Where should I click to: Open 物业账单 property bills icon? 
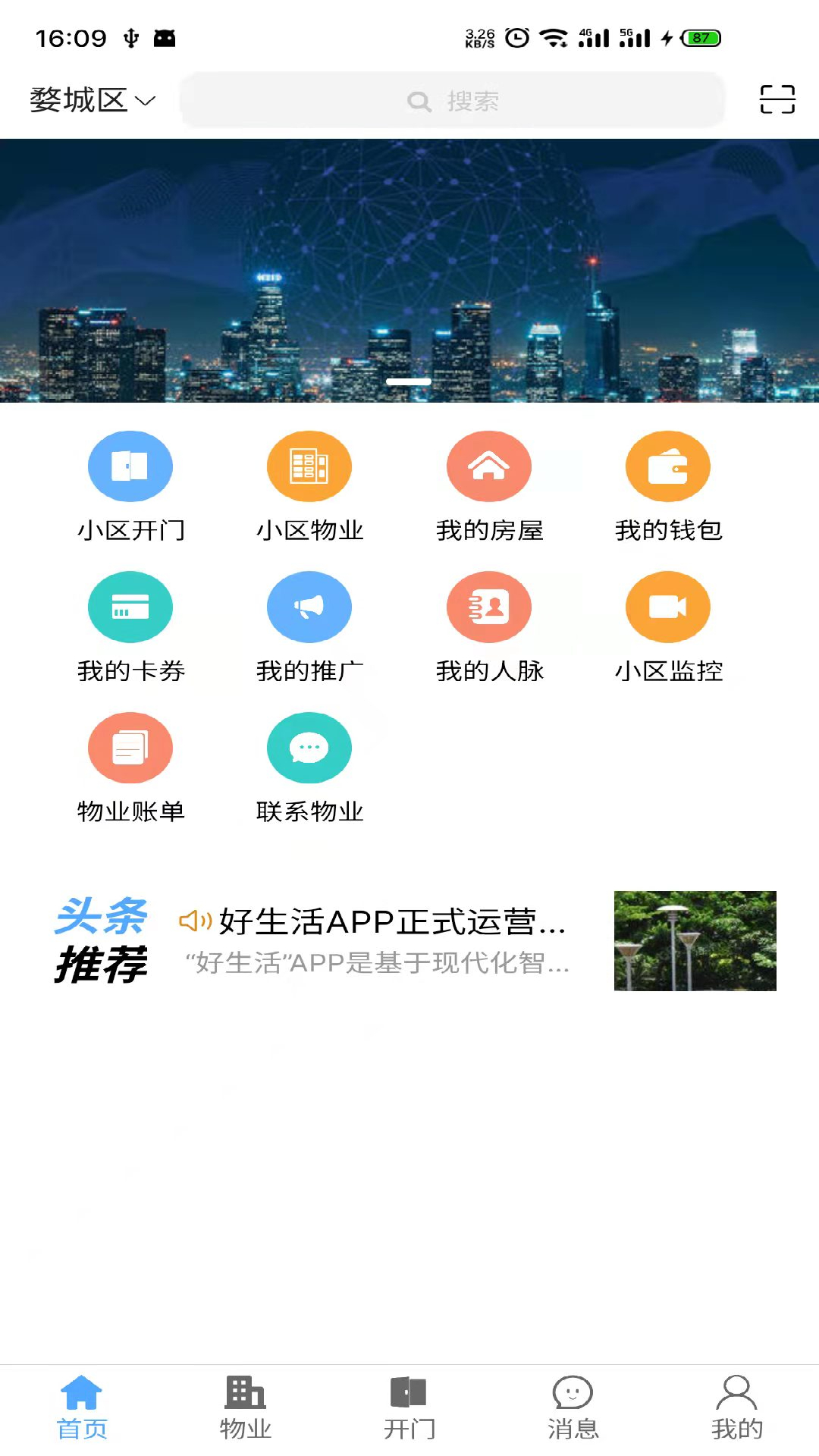tap(130, 747)
